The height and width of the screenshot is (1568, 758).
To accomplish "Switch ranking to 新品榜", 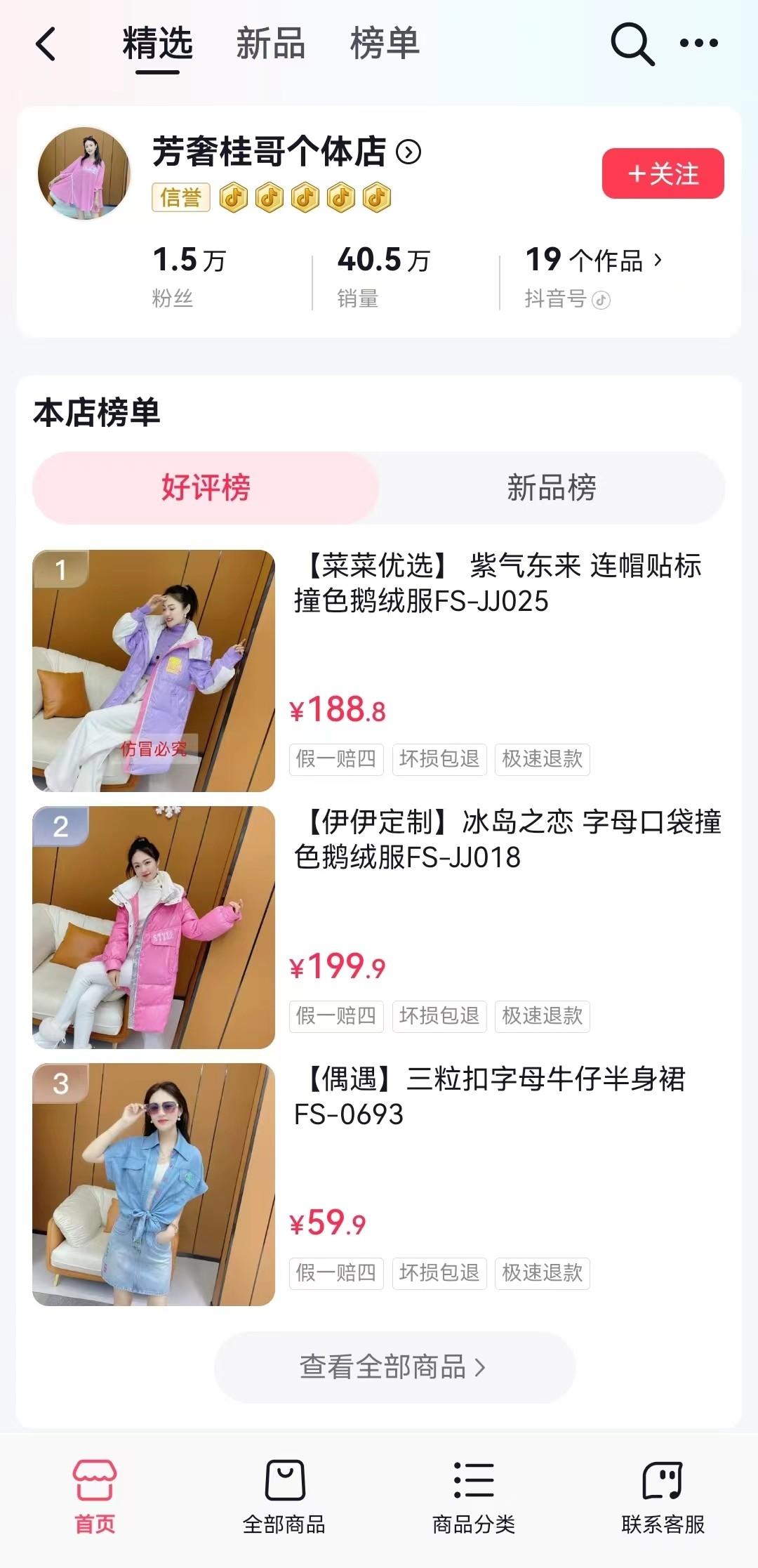I will pyautogui.click(x=551, y=487).
